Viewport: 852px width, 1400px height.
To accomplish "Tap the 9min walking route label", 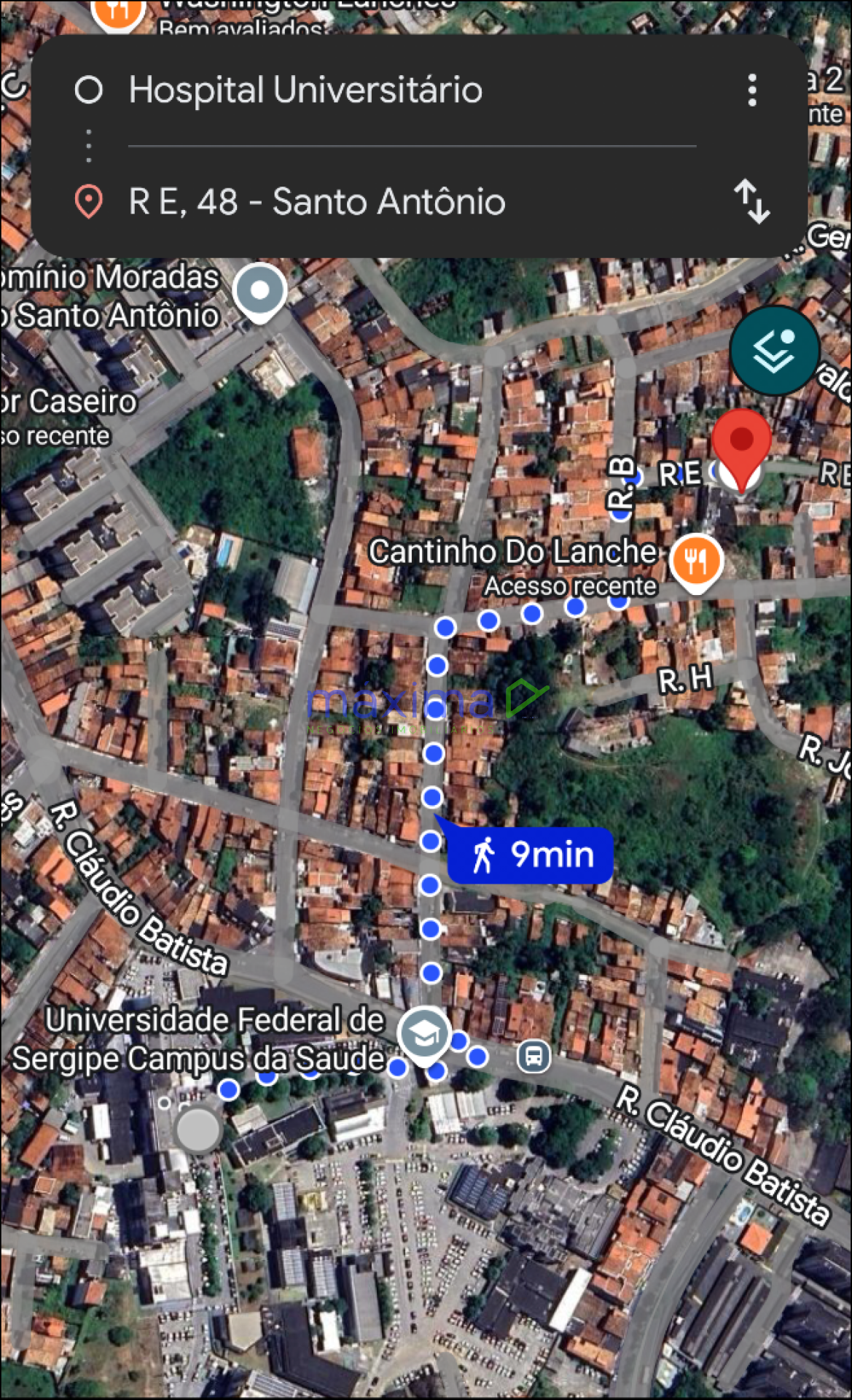I will [531, 855].
